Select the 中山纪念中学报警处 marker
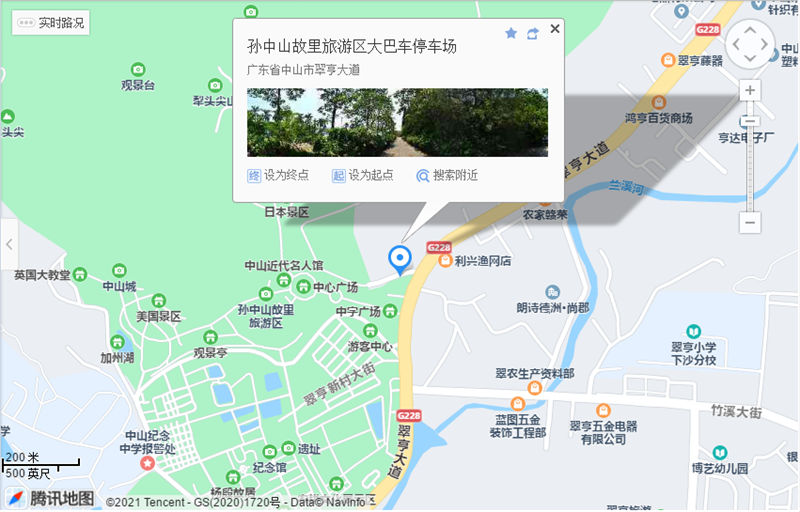The height and width of the screenshot is (512, 800). 147,465
